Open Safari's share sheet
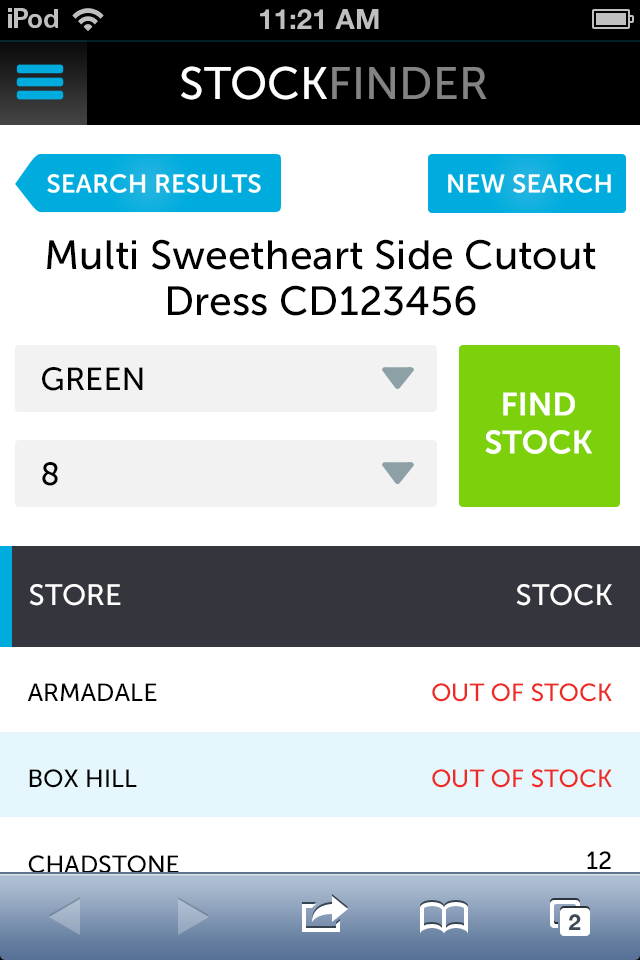This screenshot has height=960, width=640. 324,915
